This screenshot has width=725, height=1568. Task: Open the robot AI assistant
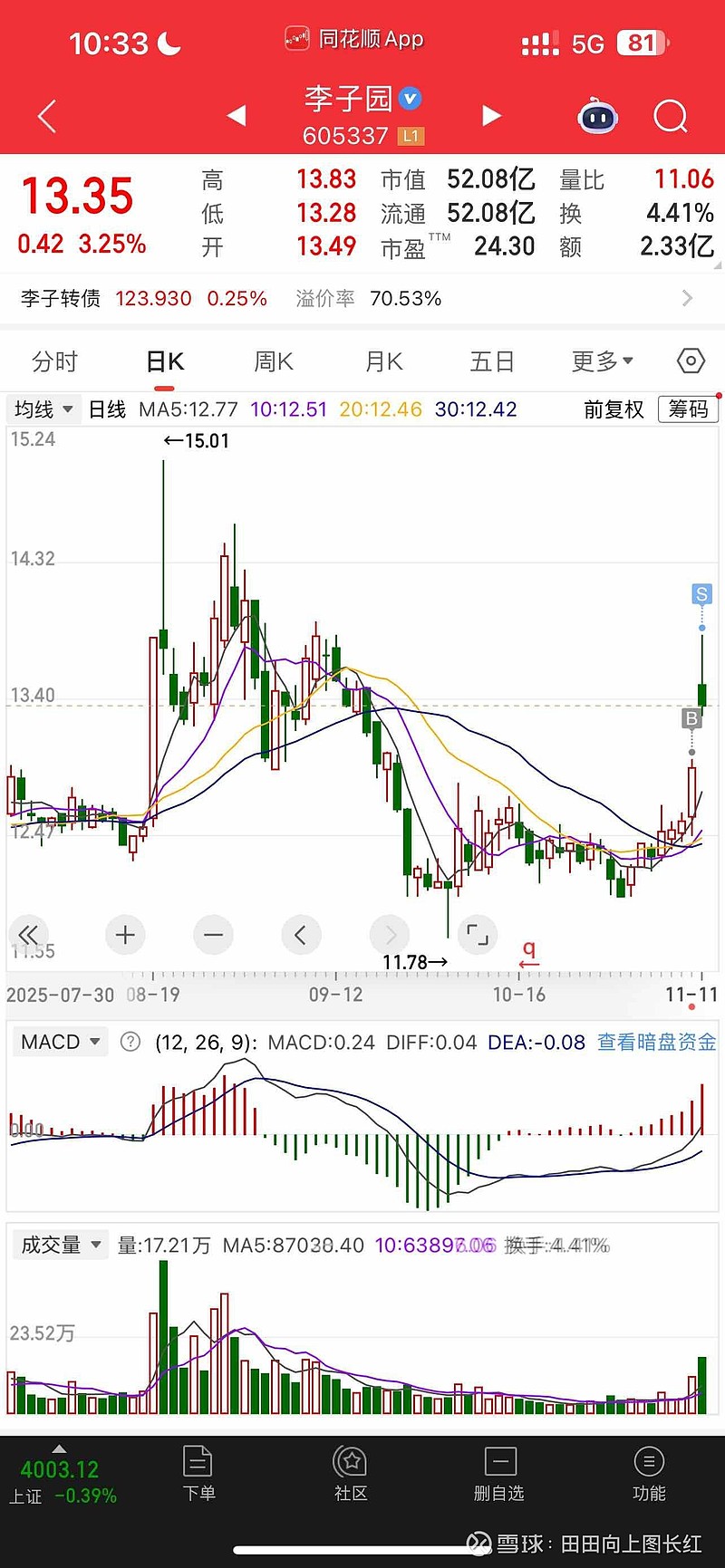point(597,117)
